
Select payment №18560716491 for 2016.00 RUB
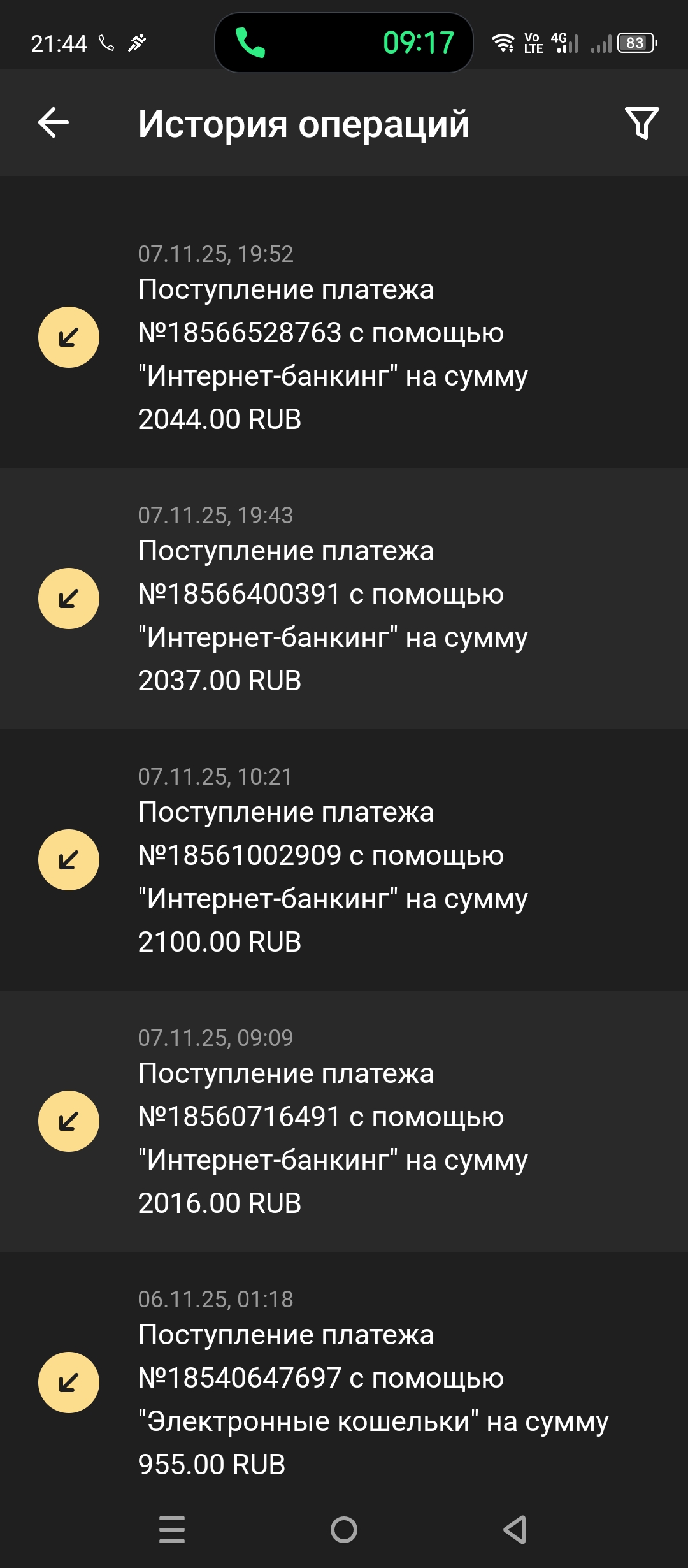pyautogui.click(x=344, y=1122)
